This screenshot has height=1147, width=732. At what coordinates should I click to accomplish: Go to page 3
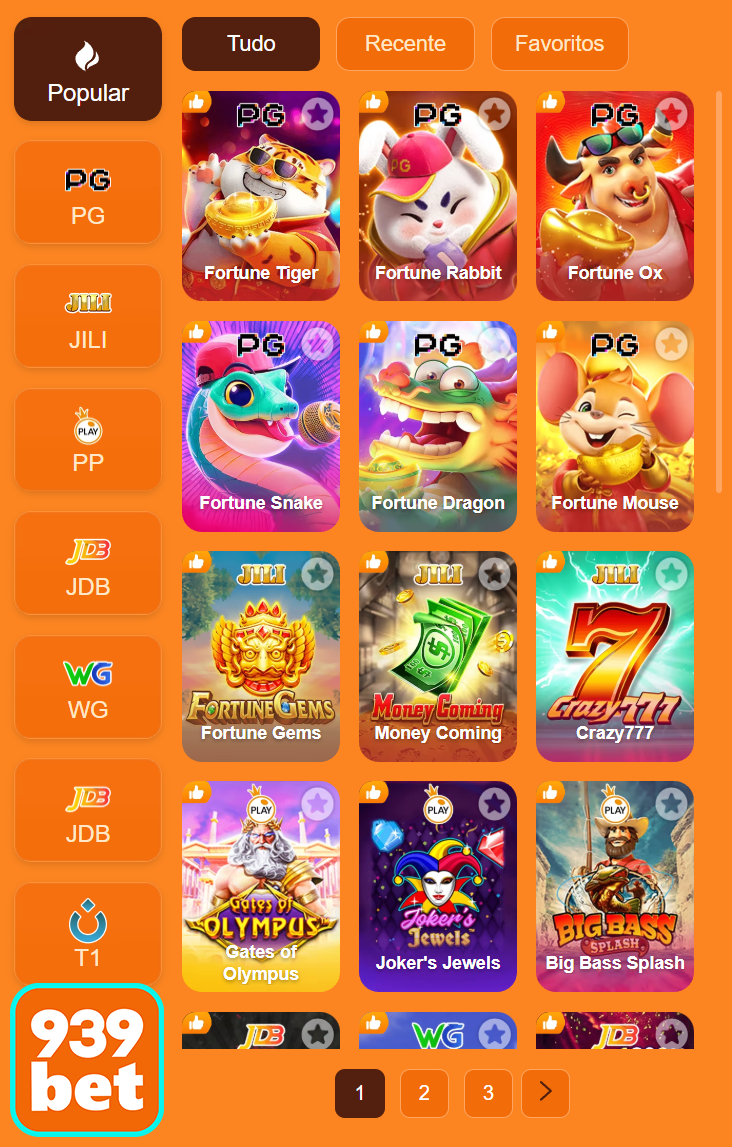[488, 1093]
